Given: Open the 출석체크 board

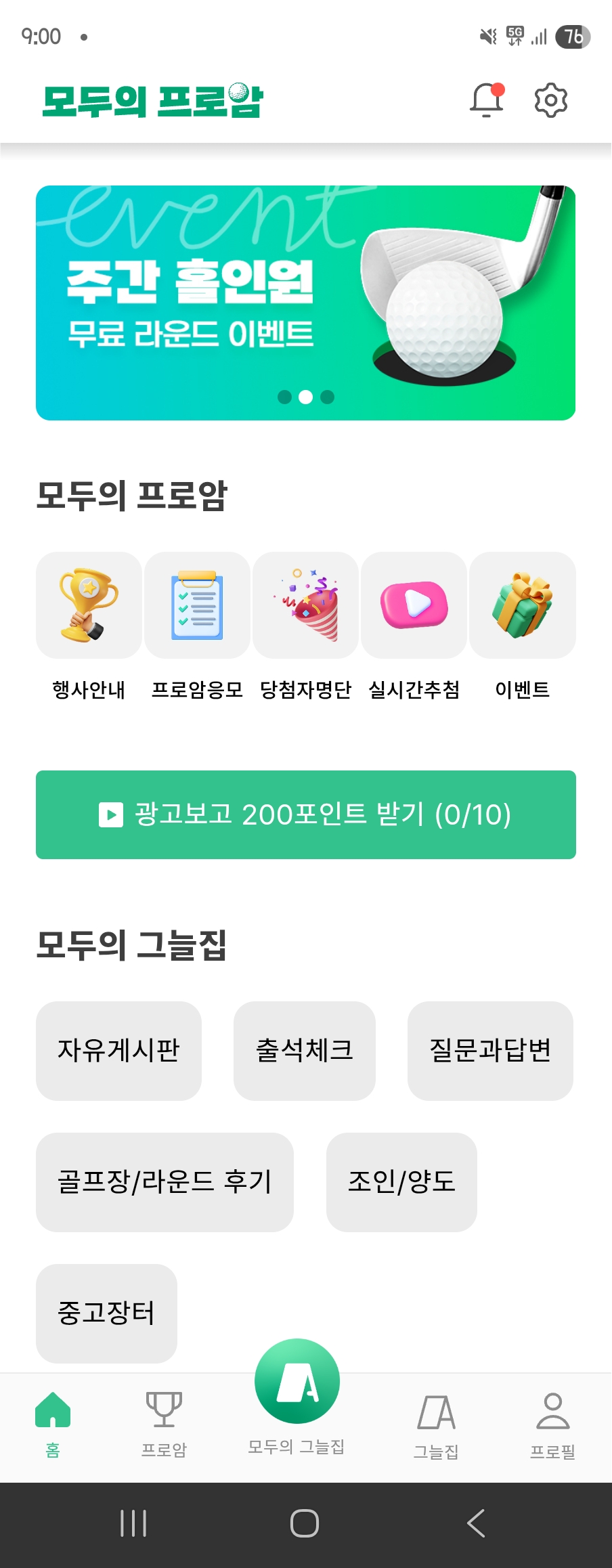Looking at the screenshot, I should 304,1051.
